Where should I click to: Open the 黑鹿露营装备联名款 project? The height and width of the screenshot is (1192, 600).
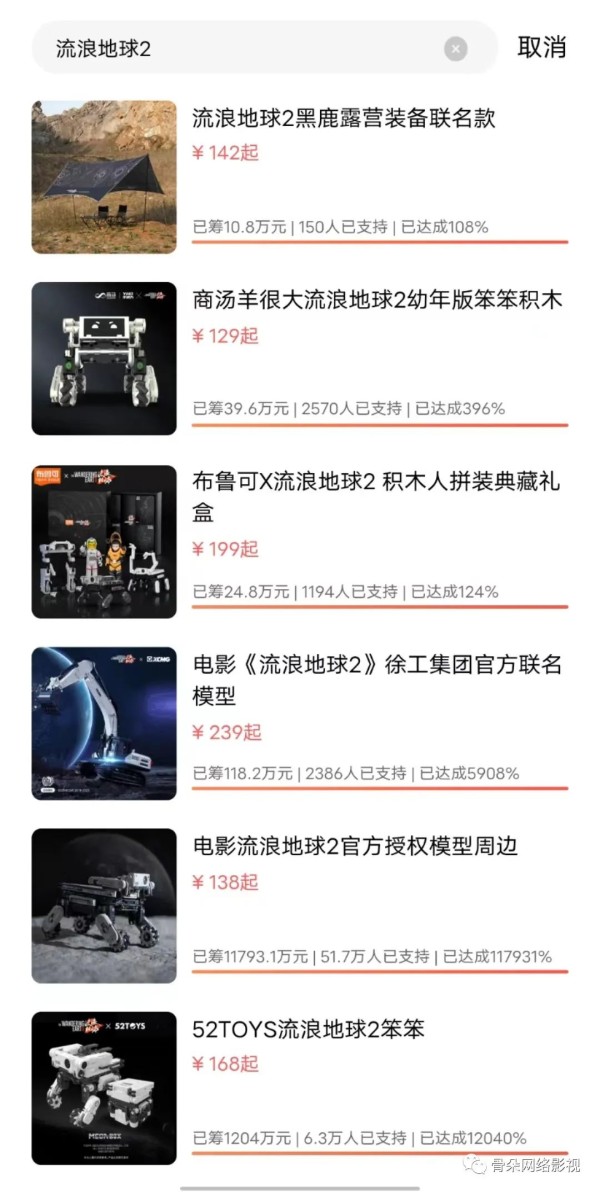(300, 176)
